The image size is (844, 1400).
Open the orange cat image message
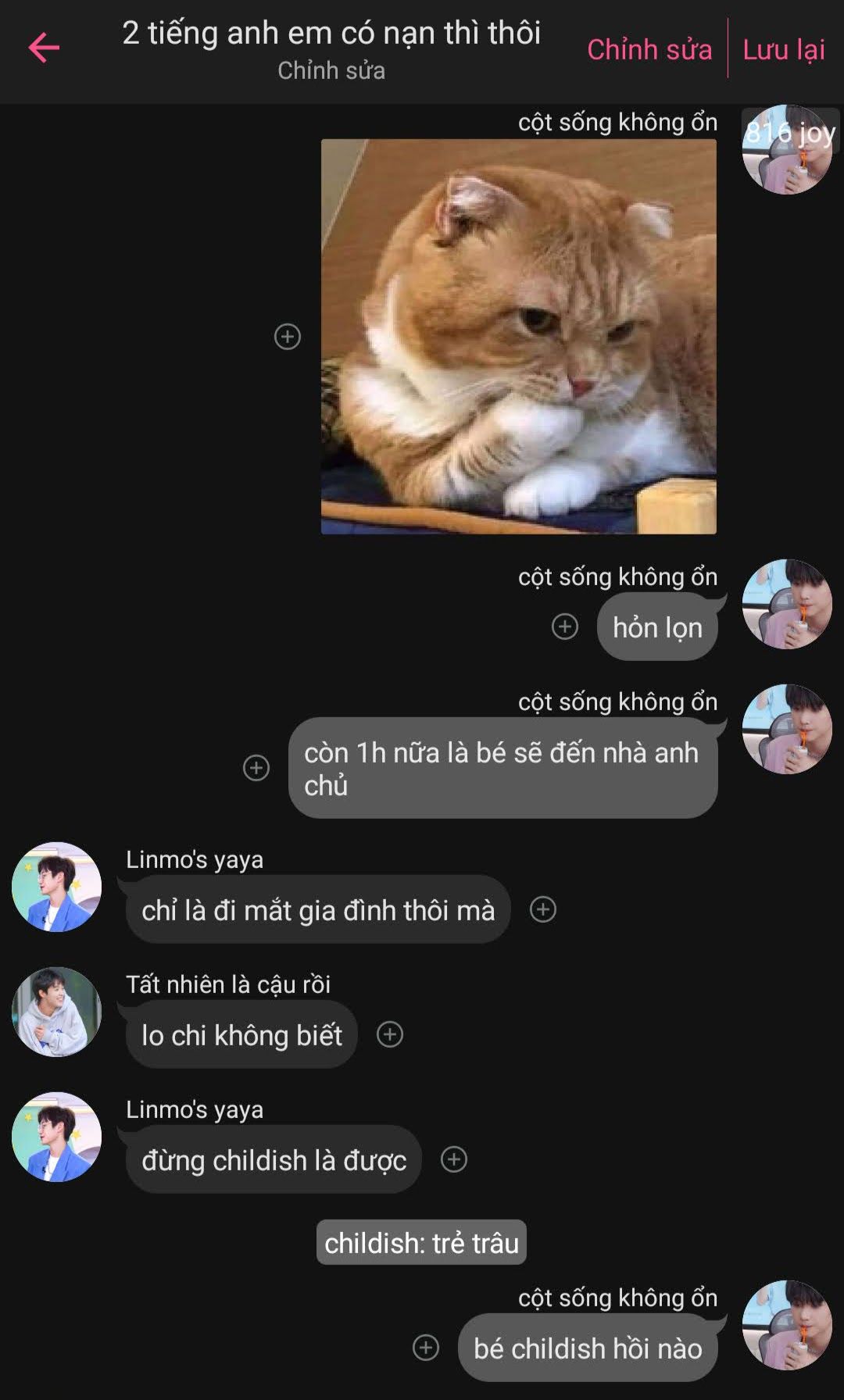(519, 337)
